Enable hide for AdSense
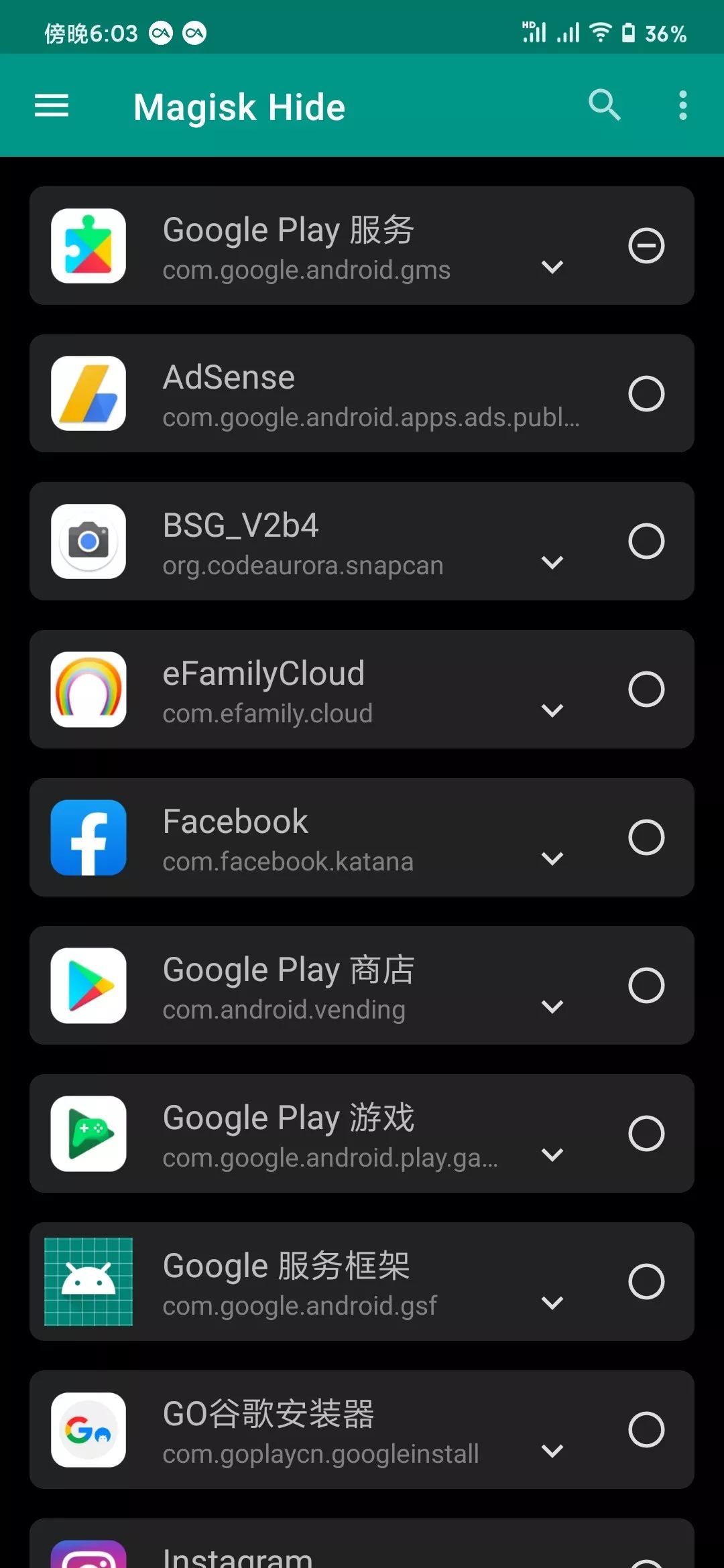The width and height of the screenshot is (724, 1568). 646,393
